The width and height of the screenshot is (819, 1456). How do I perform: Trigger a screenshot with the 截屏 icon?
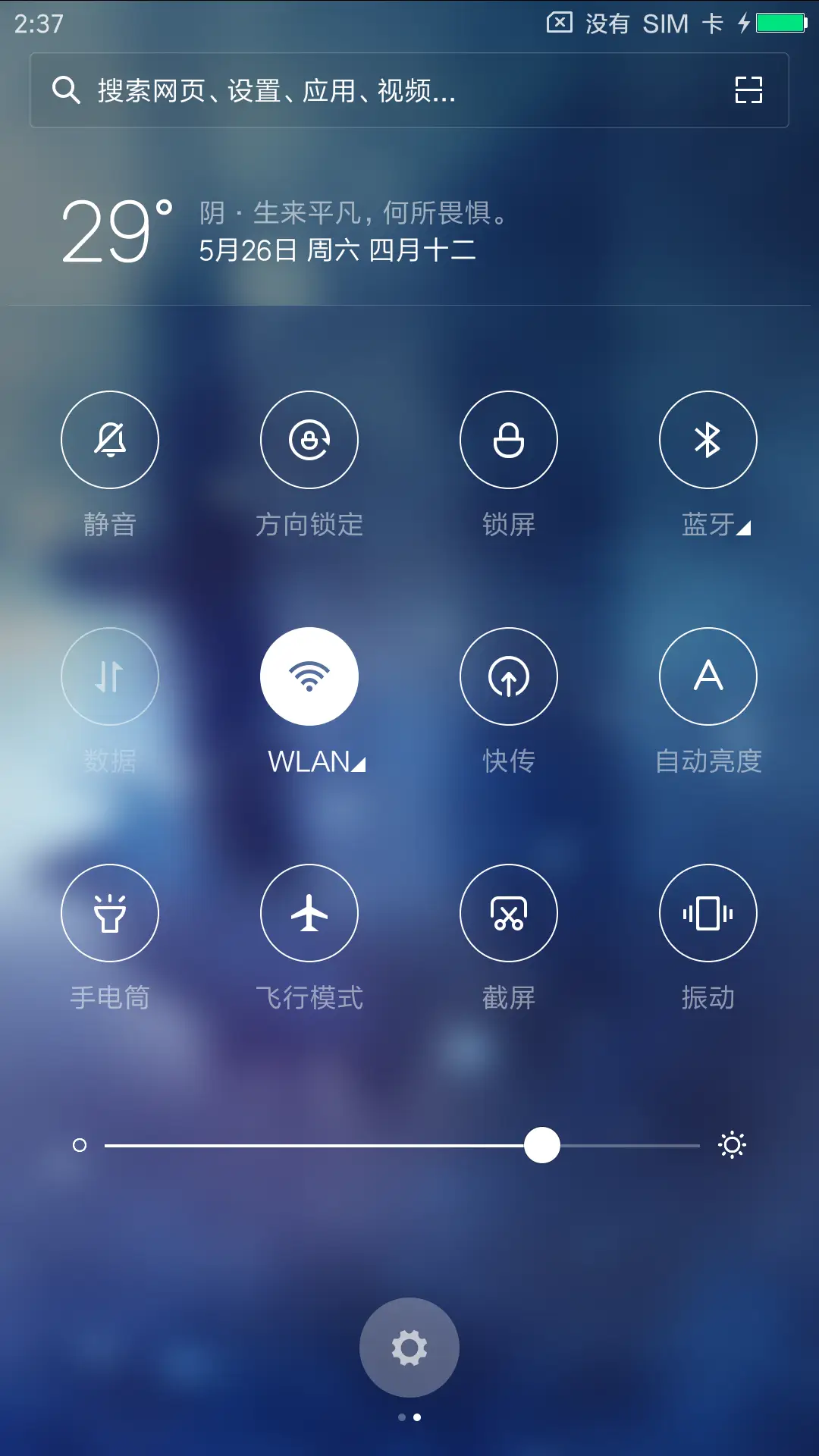[x=509, y=913]
